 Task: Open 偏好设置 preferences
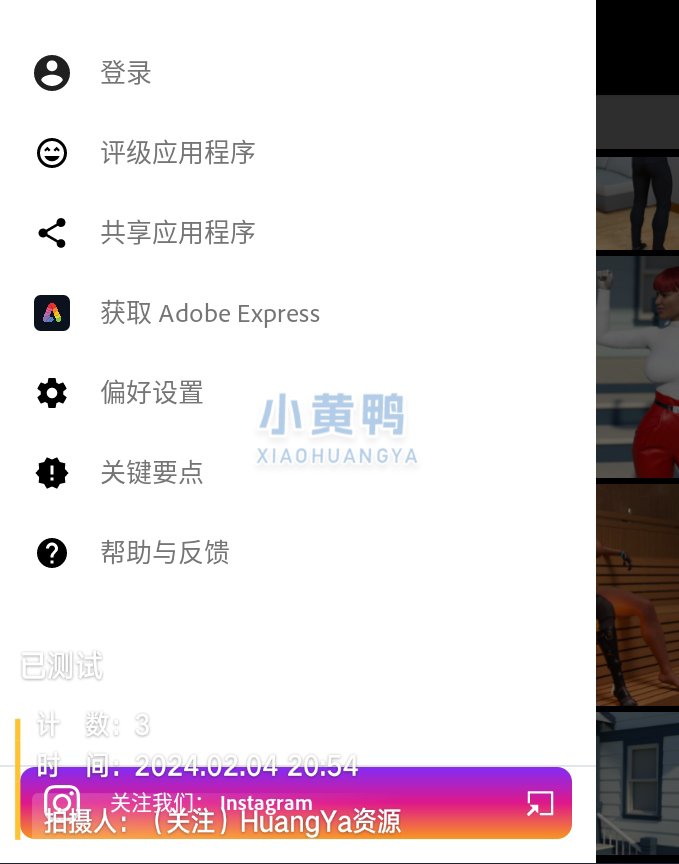pos(152,393)
